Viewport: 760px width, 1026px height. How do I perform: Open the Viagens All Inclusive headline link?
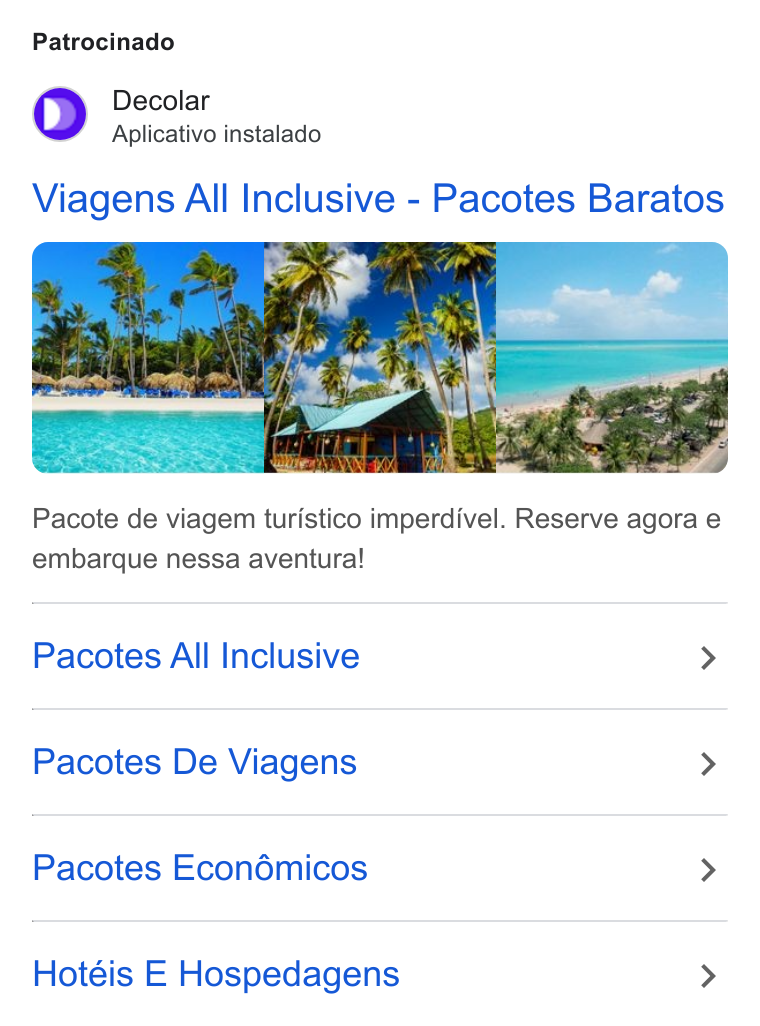click(x=378, y=198)
